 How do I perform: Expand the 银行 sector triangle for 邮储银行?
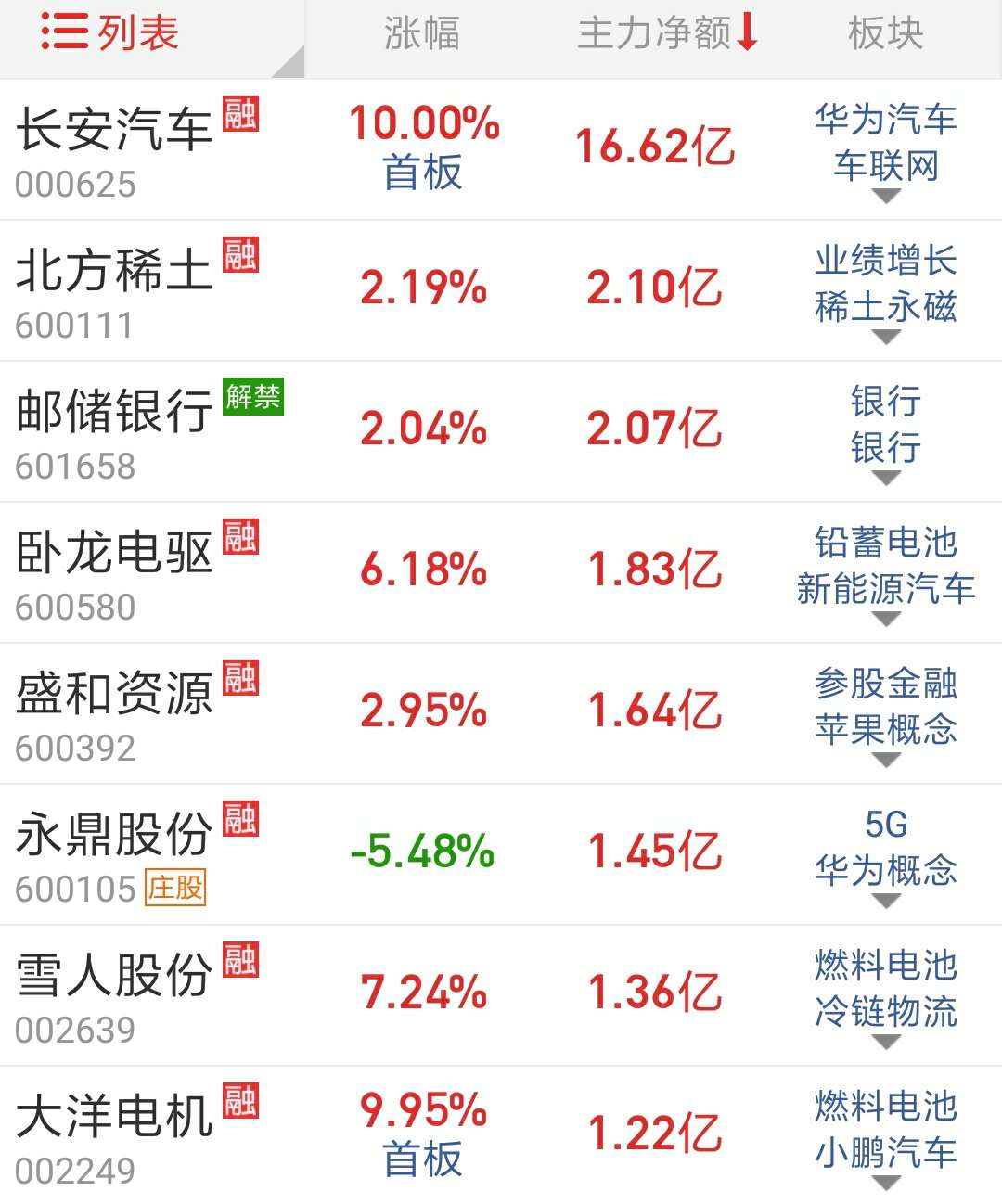886,476
